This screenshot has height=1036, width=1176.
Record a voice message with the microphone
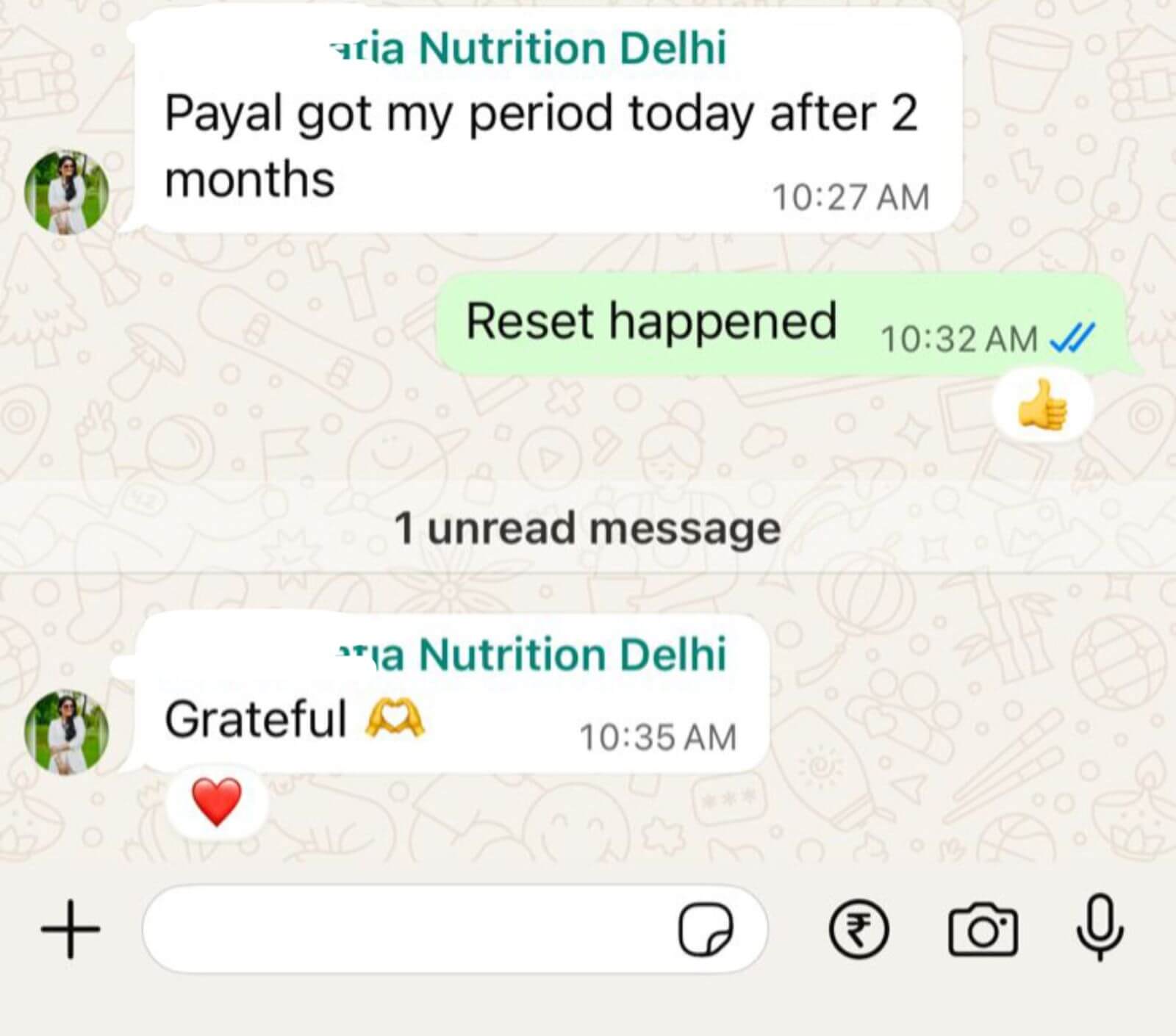(1100, 927)
